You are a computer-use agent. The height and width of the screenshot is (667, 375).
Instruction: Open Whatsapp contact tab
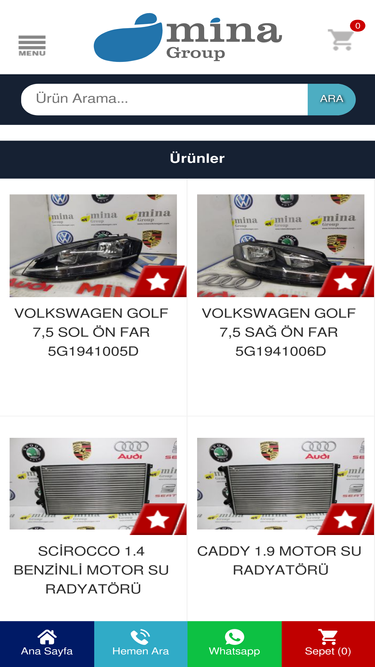tap(234, 644)
